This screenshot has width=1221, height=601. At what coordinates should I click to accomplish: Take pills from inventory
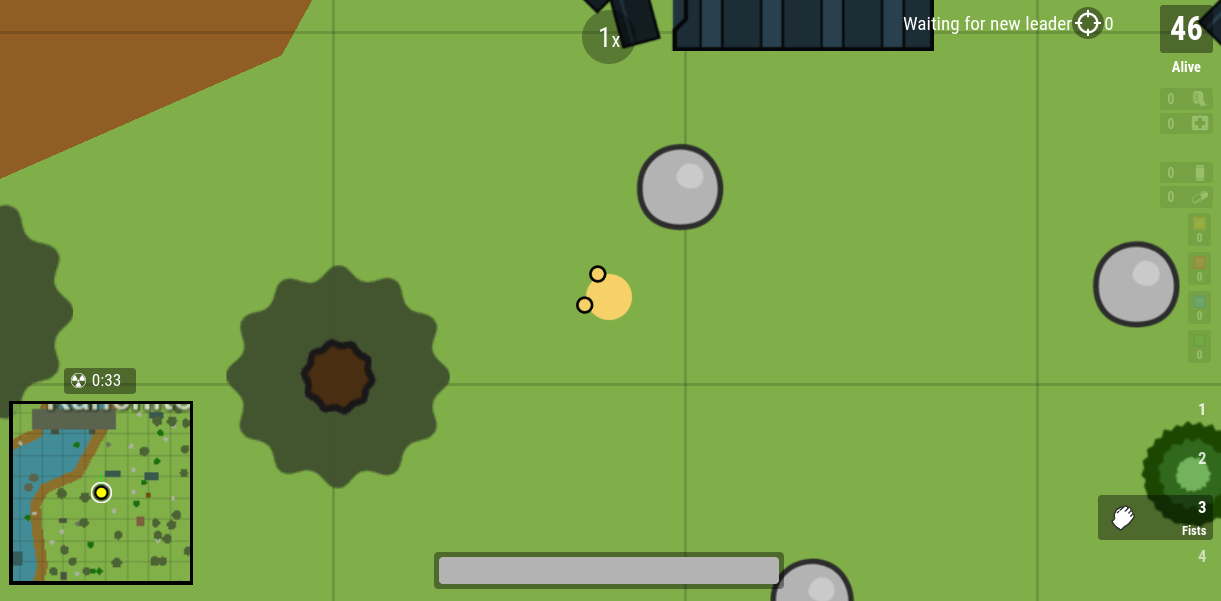coord(1187,197)
